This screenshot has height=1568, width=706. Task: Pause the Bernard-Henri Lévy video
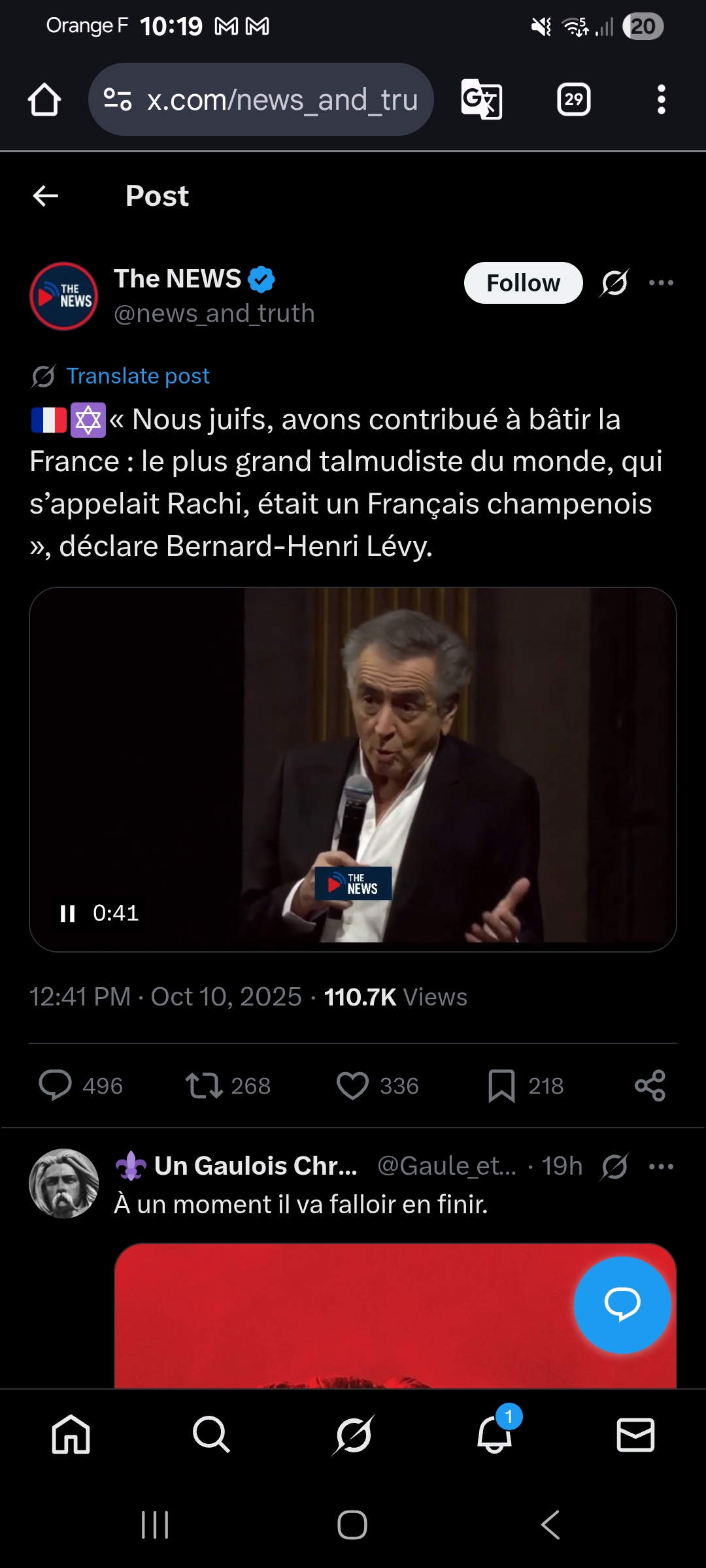[67, 913]
